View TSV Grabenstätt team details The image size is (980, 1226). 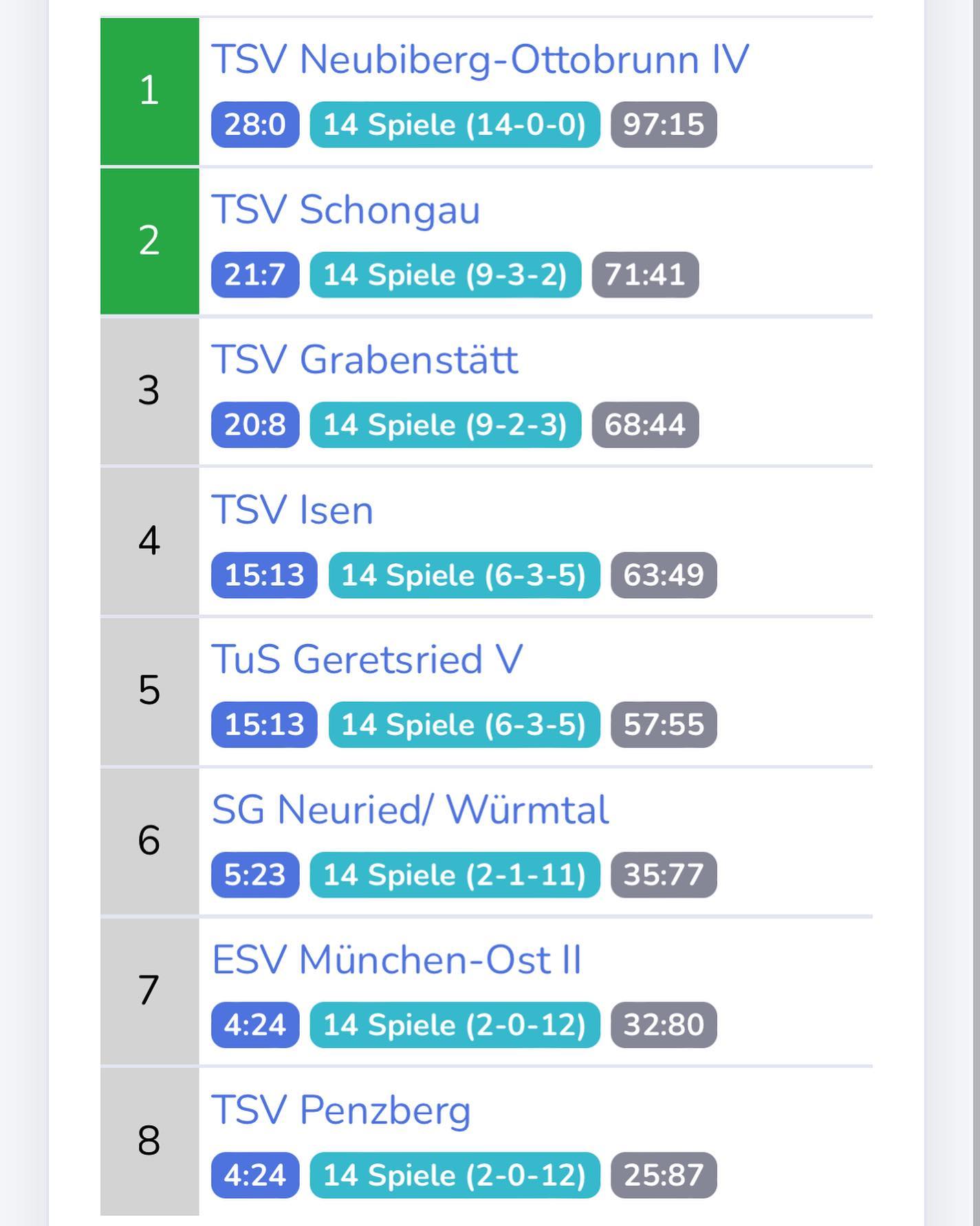pos(364,359)
